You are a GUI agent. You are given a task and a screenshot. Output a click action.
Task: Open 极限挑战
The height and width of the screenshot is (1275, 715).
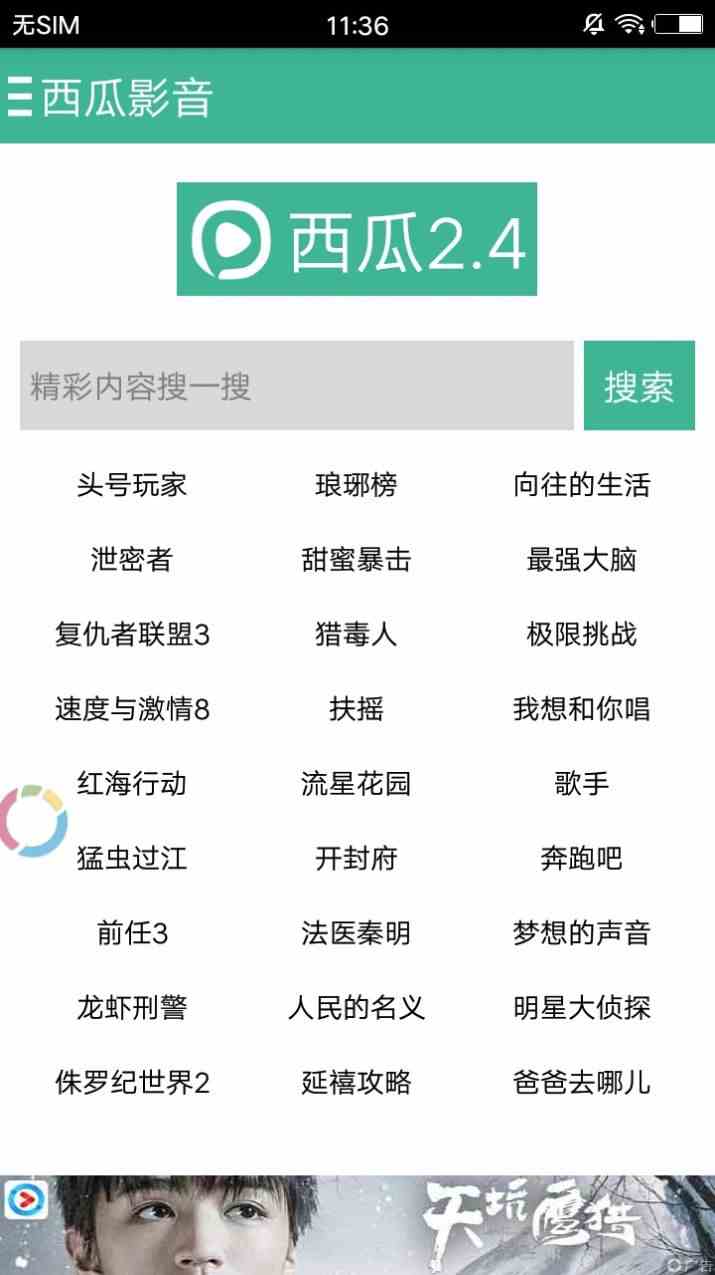(582, 634)
